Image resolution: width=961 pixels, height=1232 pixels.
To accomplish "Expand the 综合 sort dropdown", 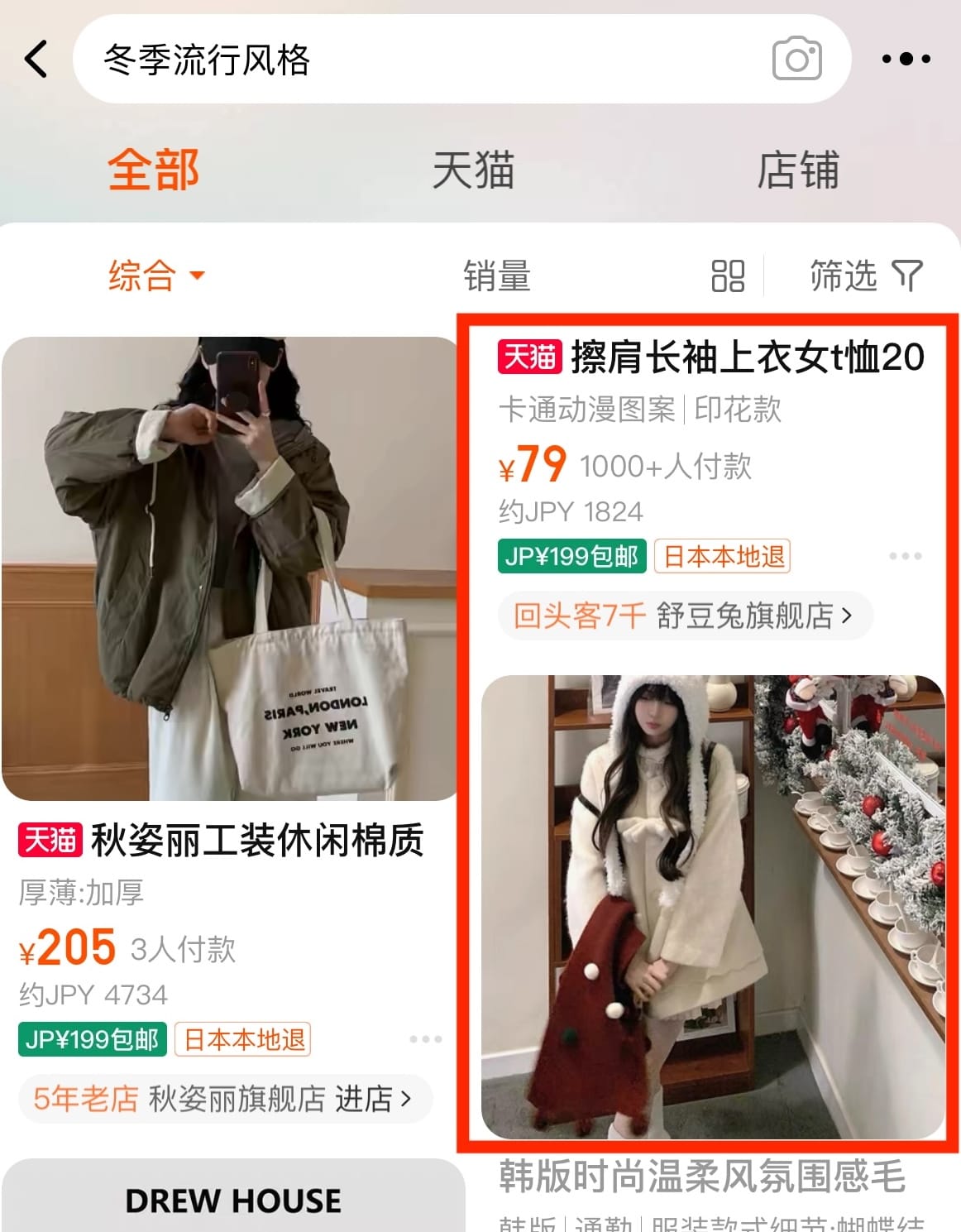I will (x=155, y=276).
